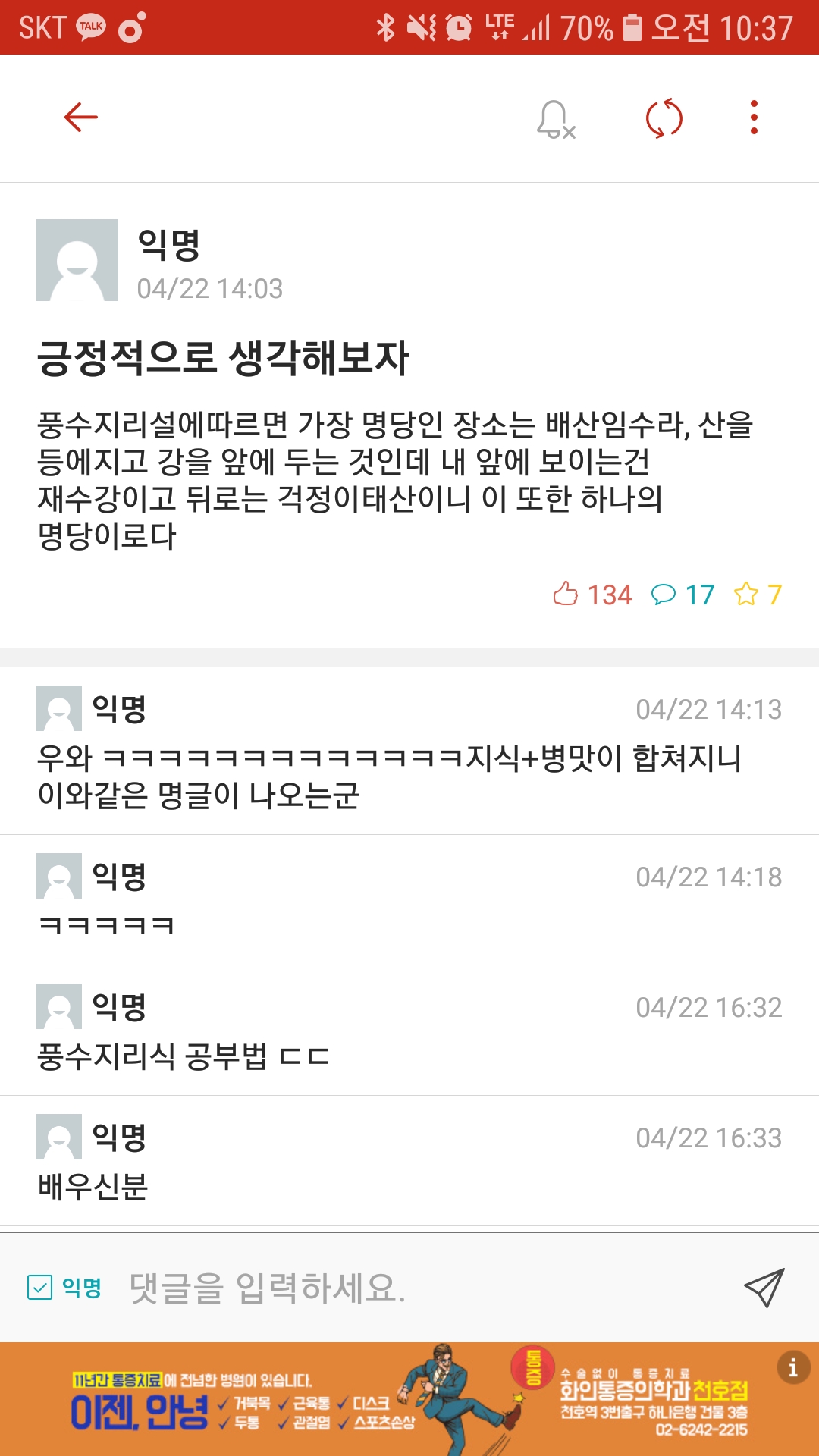The width and height of the screenshot is (819, 1456).
Task: Go back using the red arrow
Action: [81, 118]
